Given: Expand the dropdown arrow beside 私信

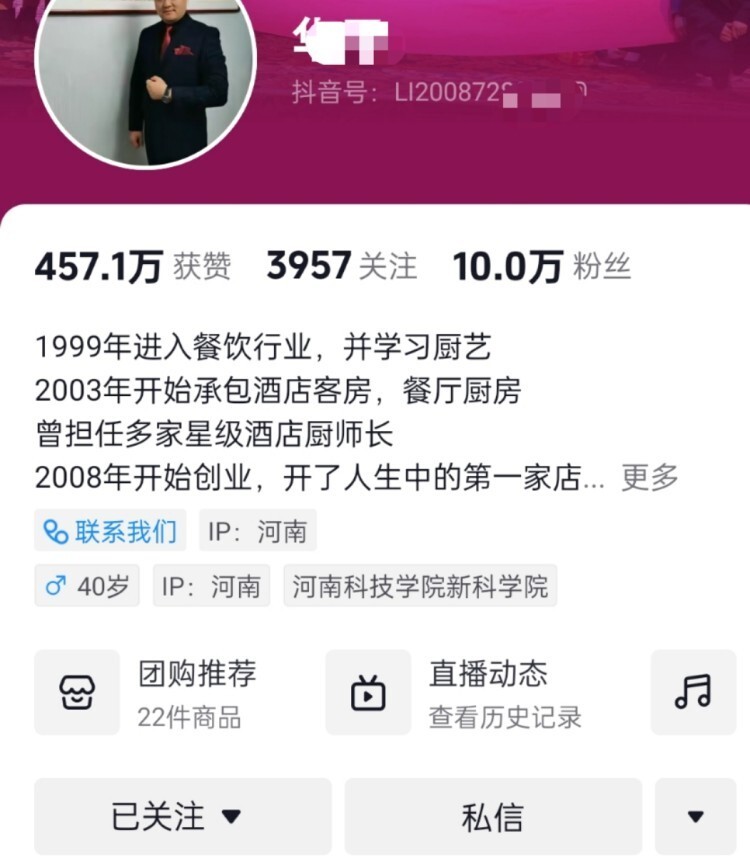Looking at the screenshot, I should coord(695,817).
